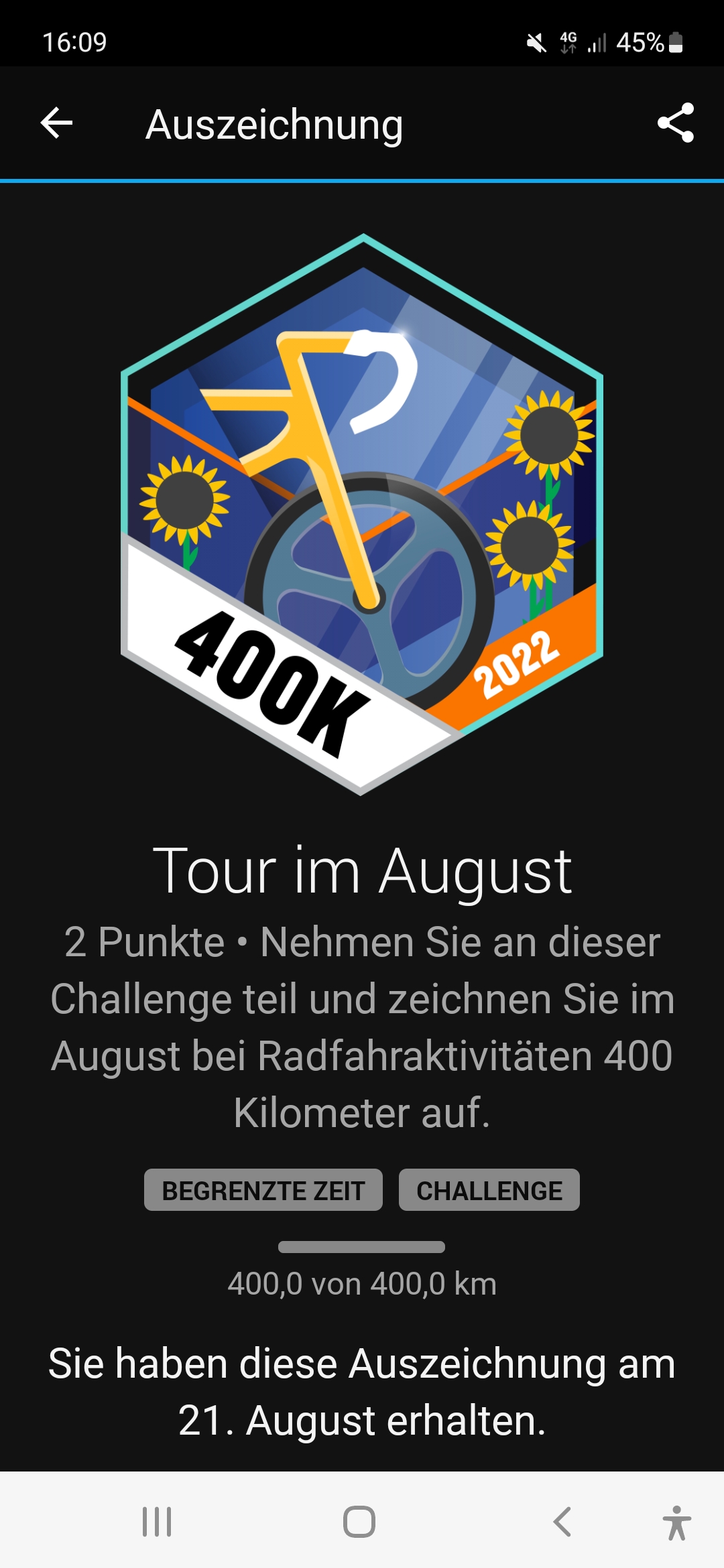Go back from the Auszeichnung screen
This screenshot has height=1568, width=724.
click(57, 123)
